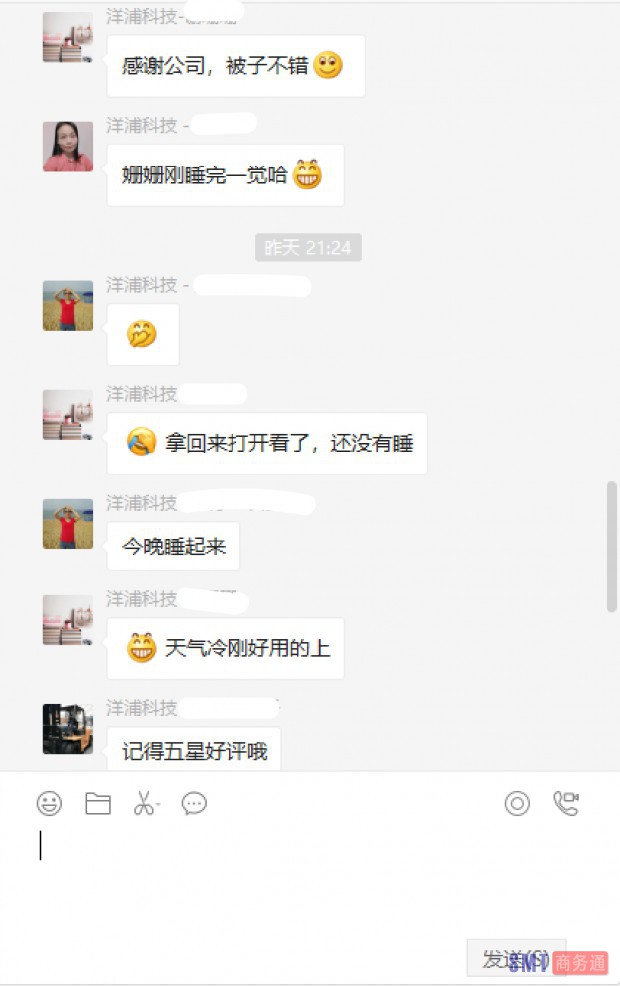This screenshot has height=986, width=620.
Task: Send the message with 发送 button
Action: coord(515,958)
